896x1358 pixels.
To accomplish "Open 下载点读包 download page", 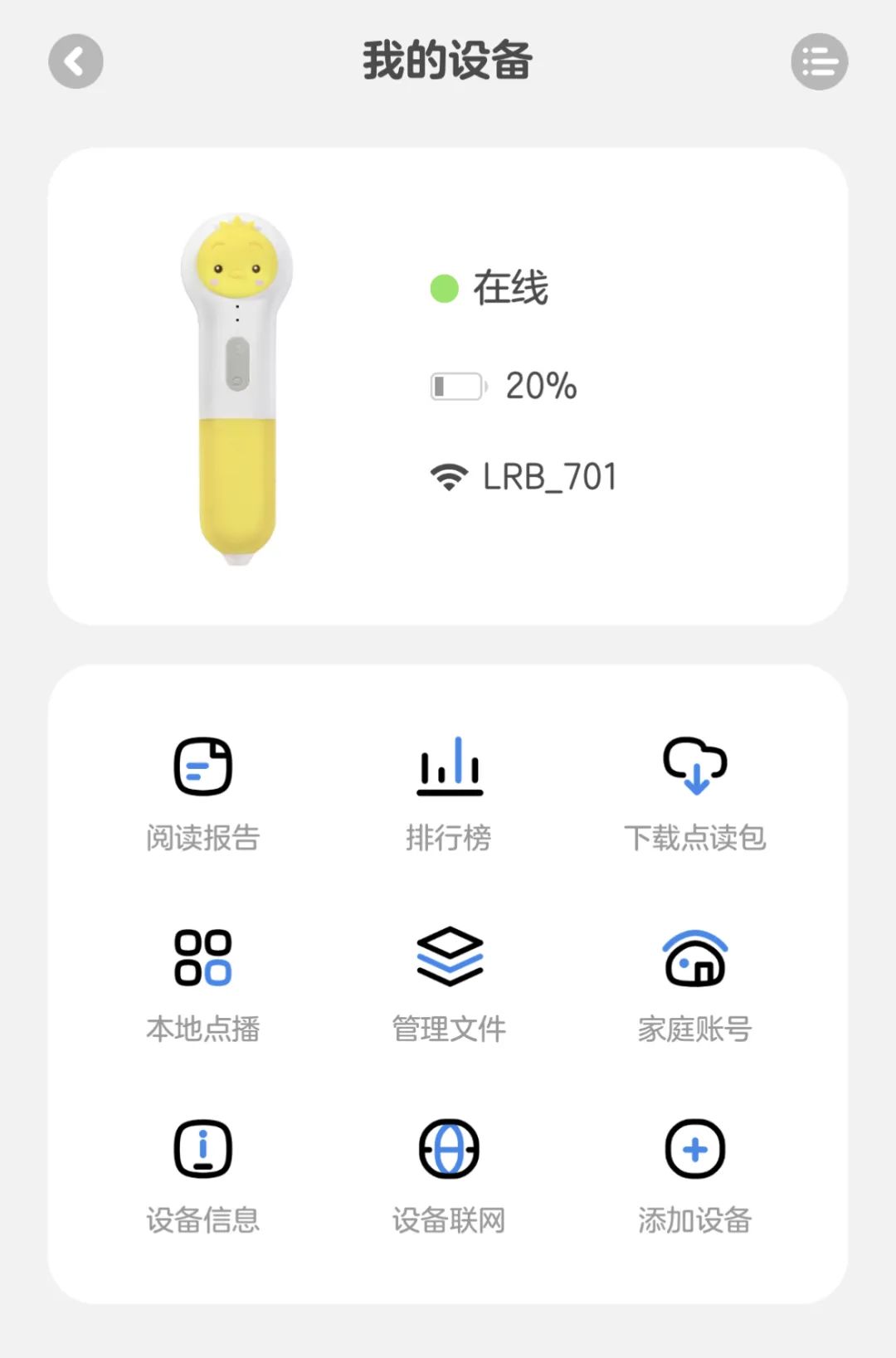I will click(x=695, y=794).
